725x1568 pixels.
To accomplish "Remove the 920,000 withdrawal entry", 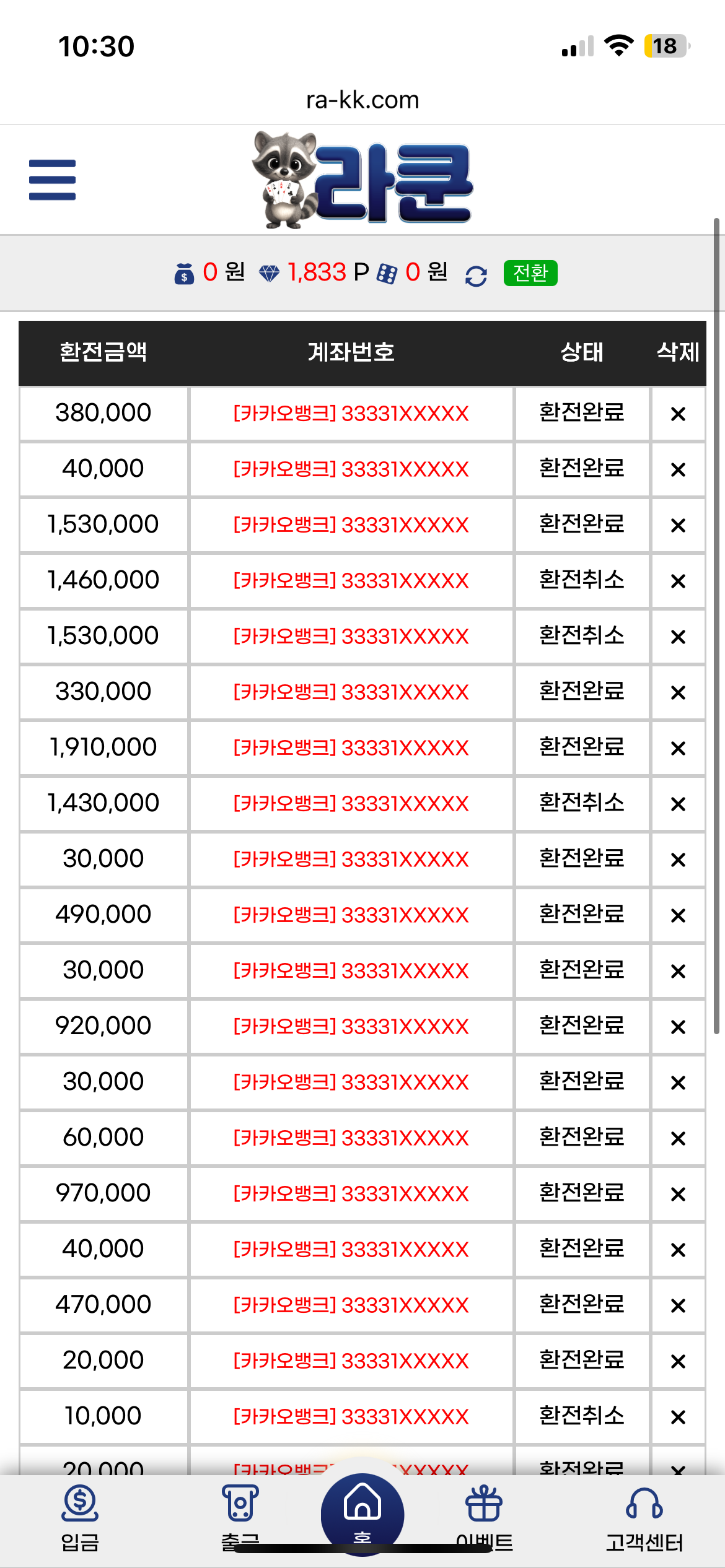I will [678, 1027].
